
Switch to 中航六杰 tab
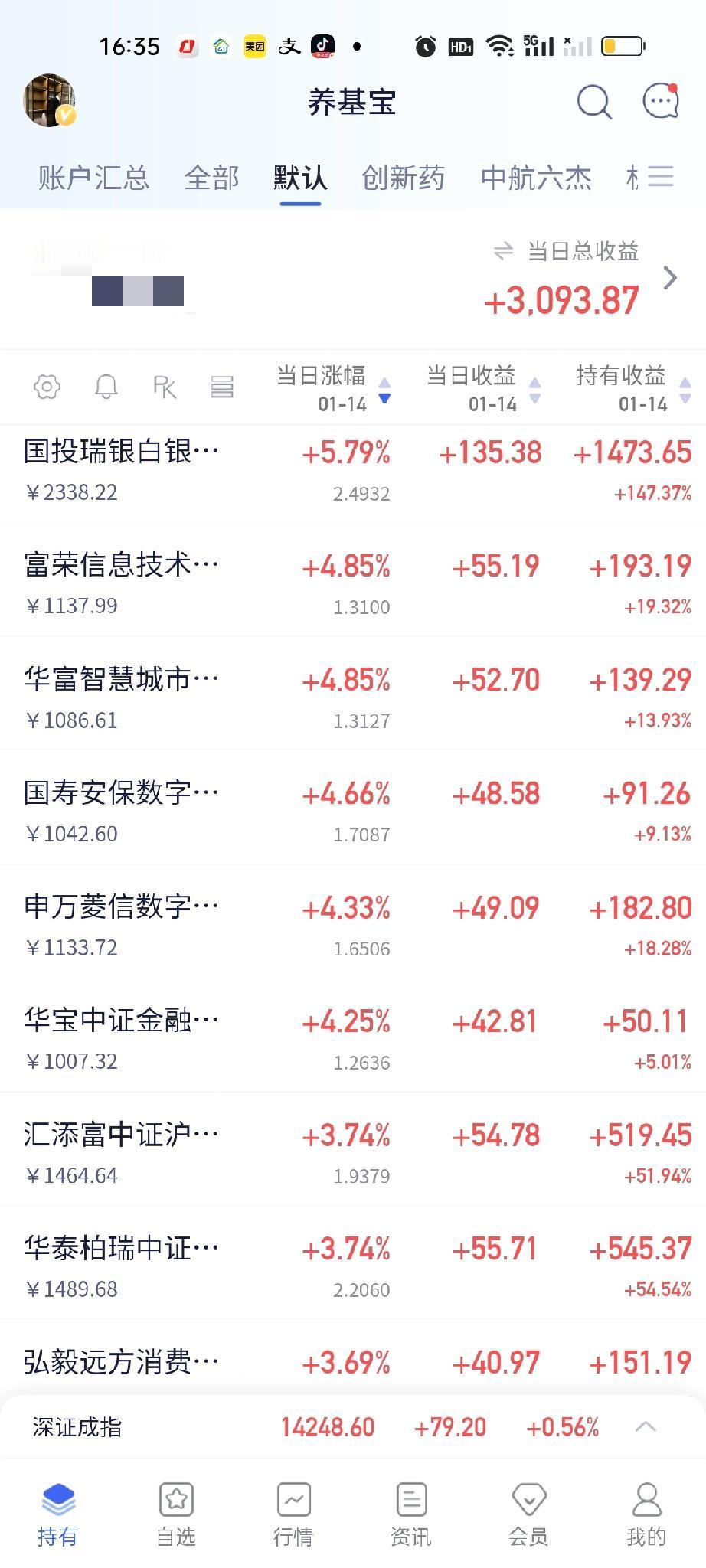[535, 178]
